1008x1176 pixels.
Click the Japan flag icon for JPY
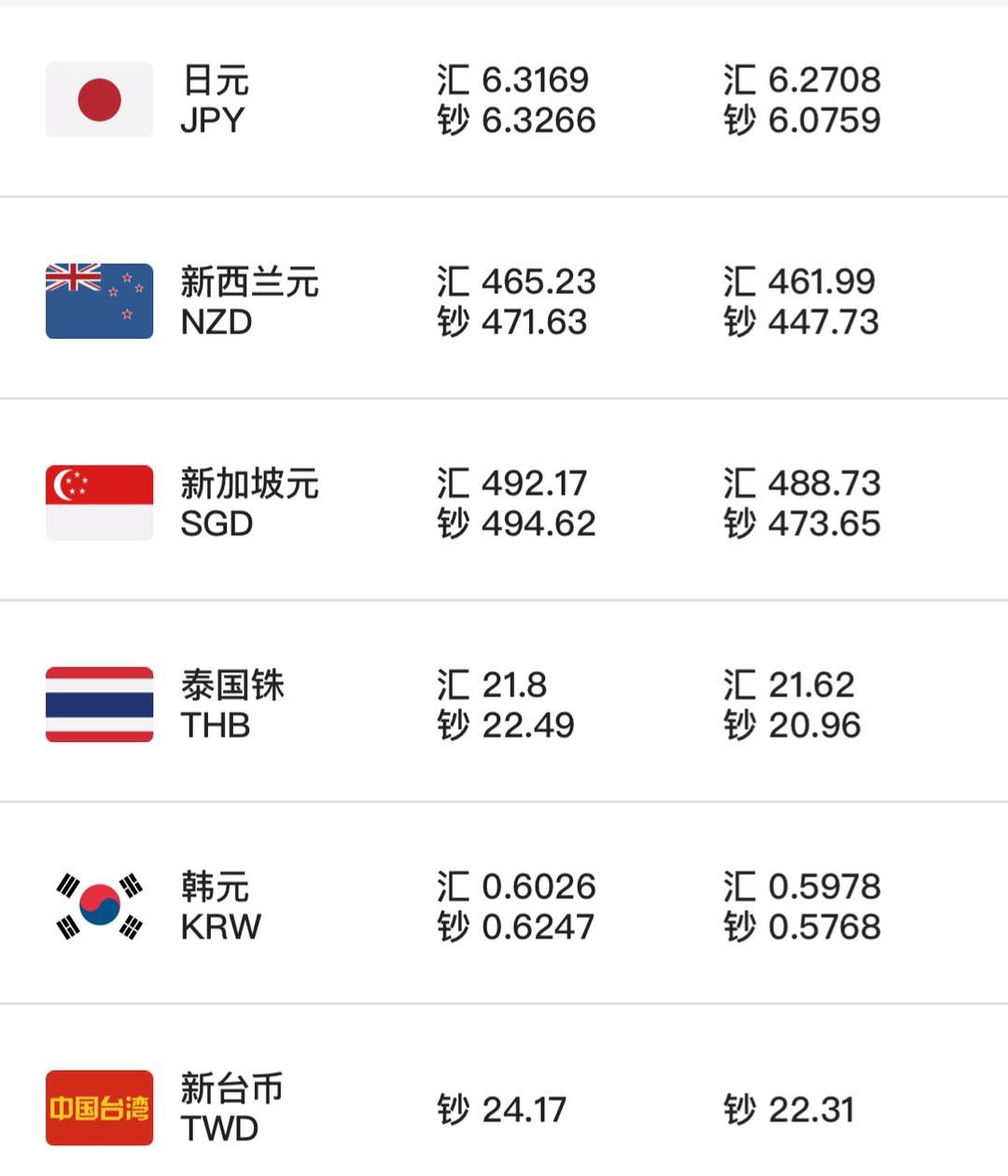tap(99, 100)
